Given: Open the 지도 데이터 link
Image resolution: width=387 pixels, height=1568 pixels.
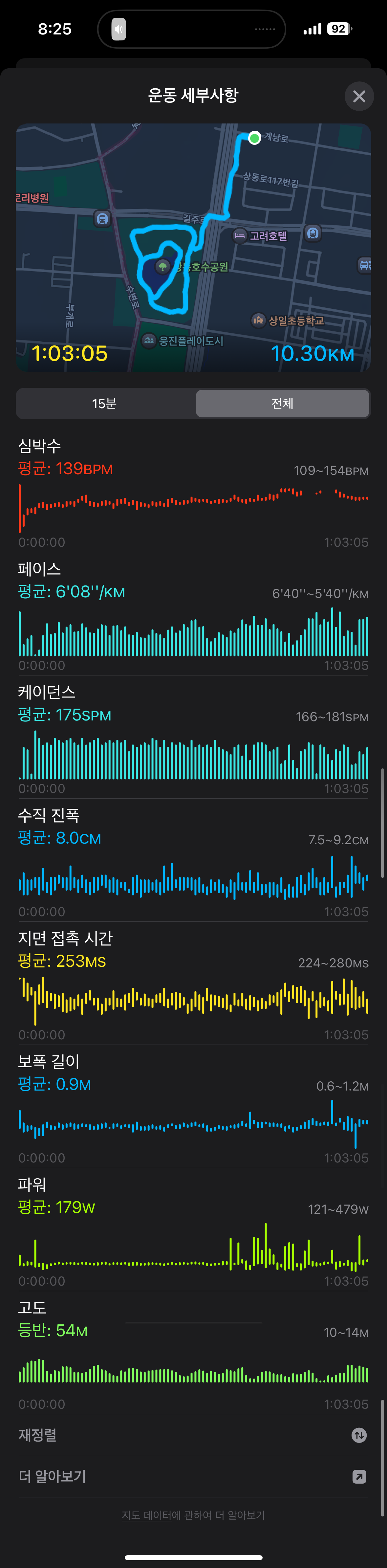Looking at the screenshot, I should [x=147, y=1515].
